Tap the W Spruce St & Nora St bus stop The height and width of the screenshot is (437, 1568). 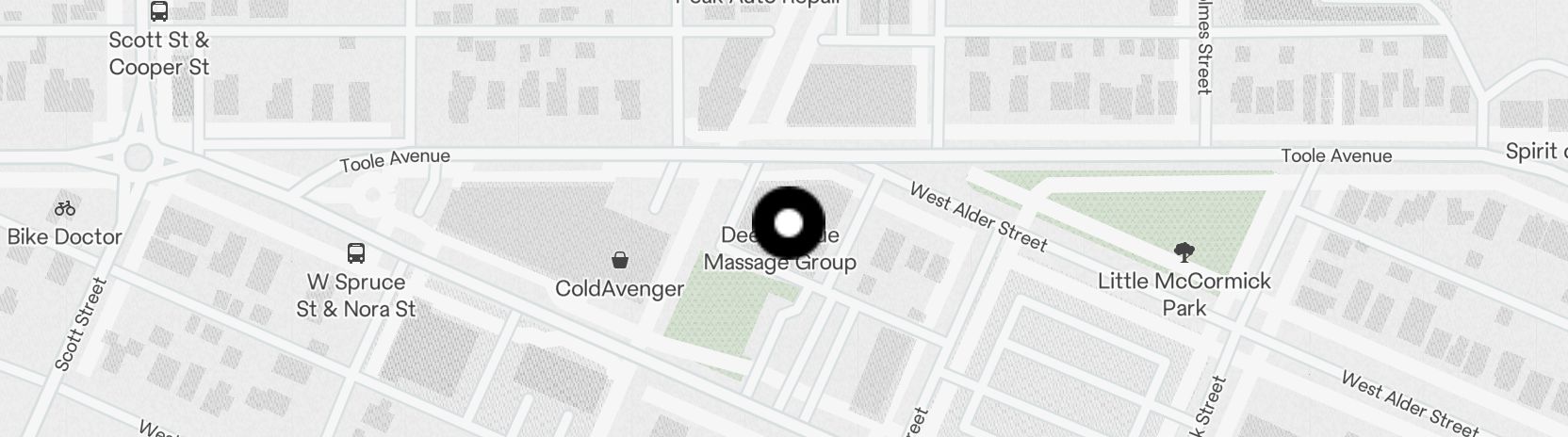pyautogui.click(x=356, y=252)
